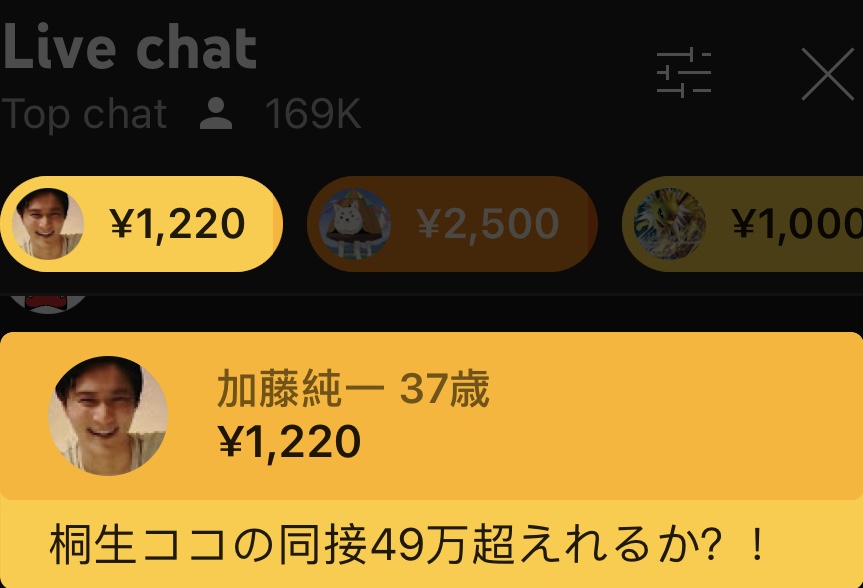Open the live chat filter settings
The image size is (863, 588).
pyautogui.click(x=684, y=73)
